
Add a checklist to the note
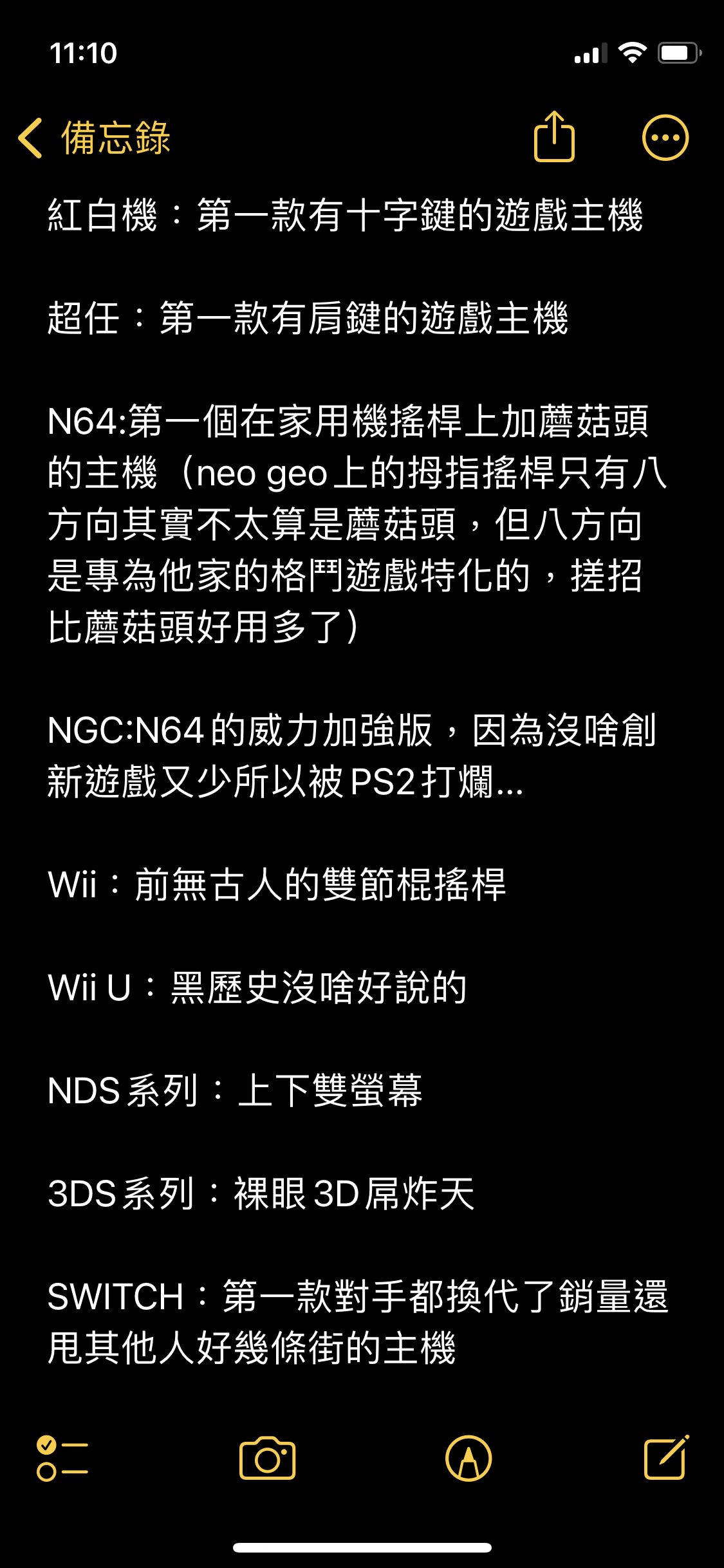coord(62,1459)
